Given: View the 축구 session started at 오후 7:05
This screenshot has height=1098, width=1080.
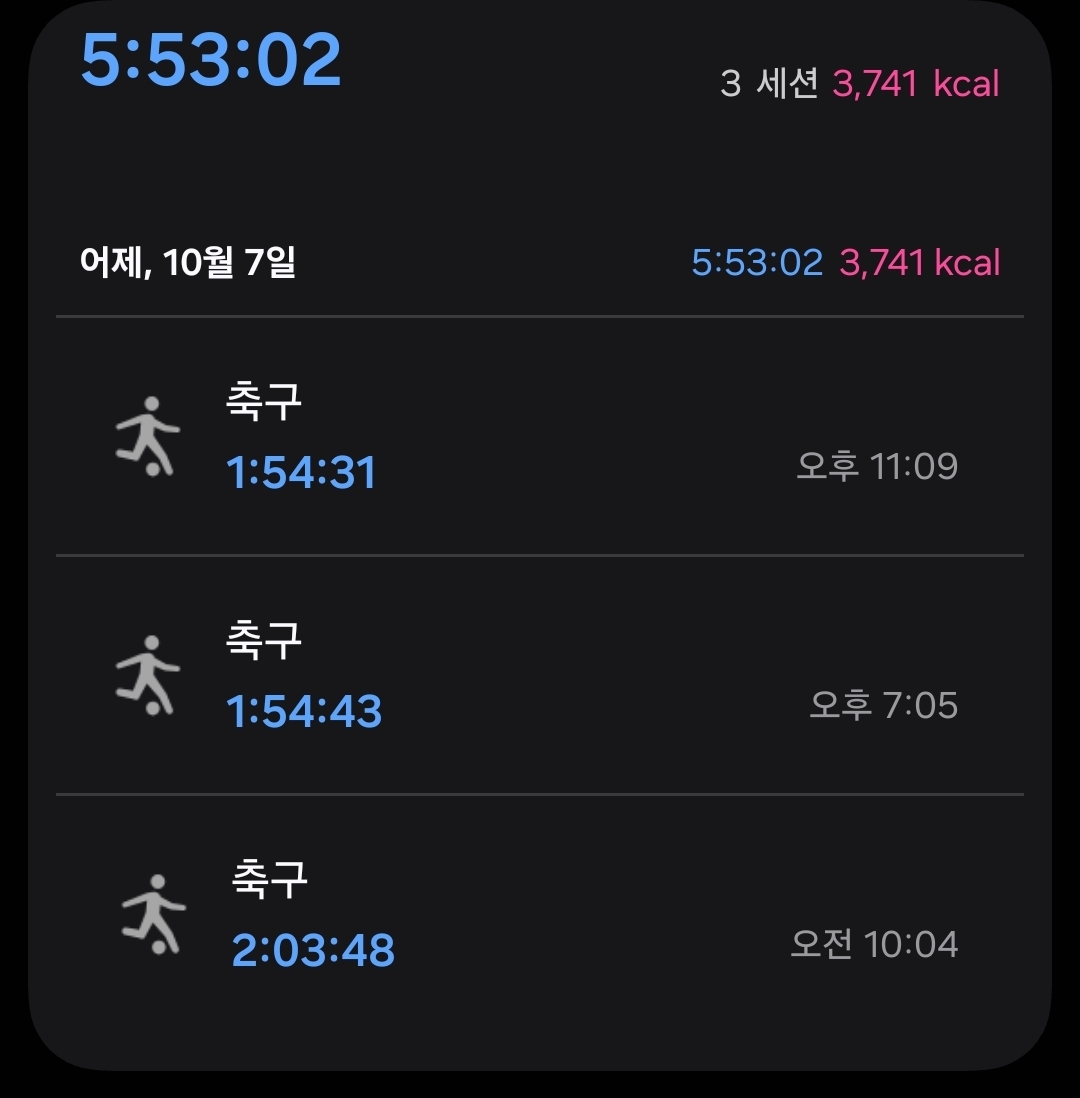Looking at the screenshot, I should [538, 677].
